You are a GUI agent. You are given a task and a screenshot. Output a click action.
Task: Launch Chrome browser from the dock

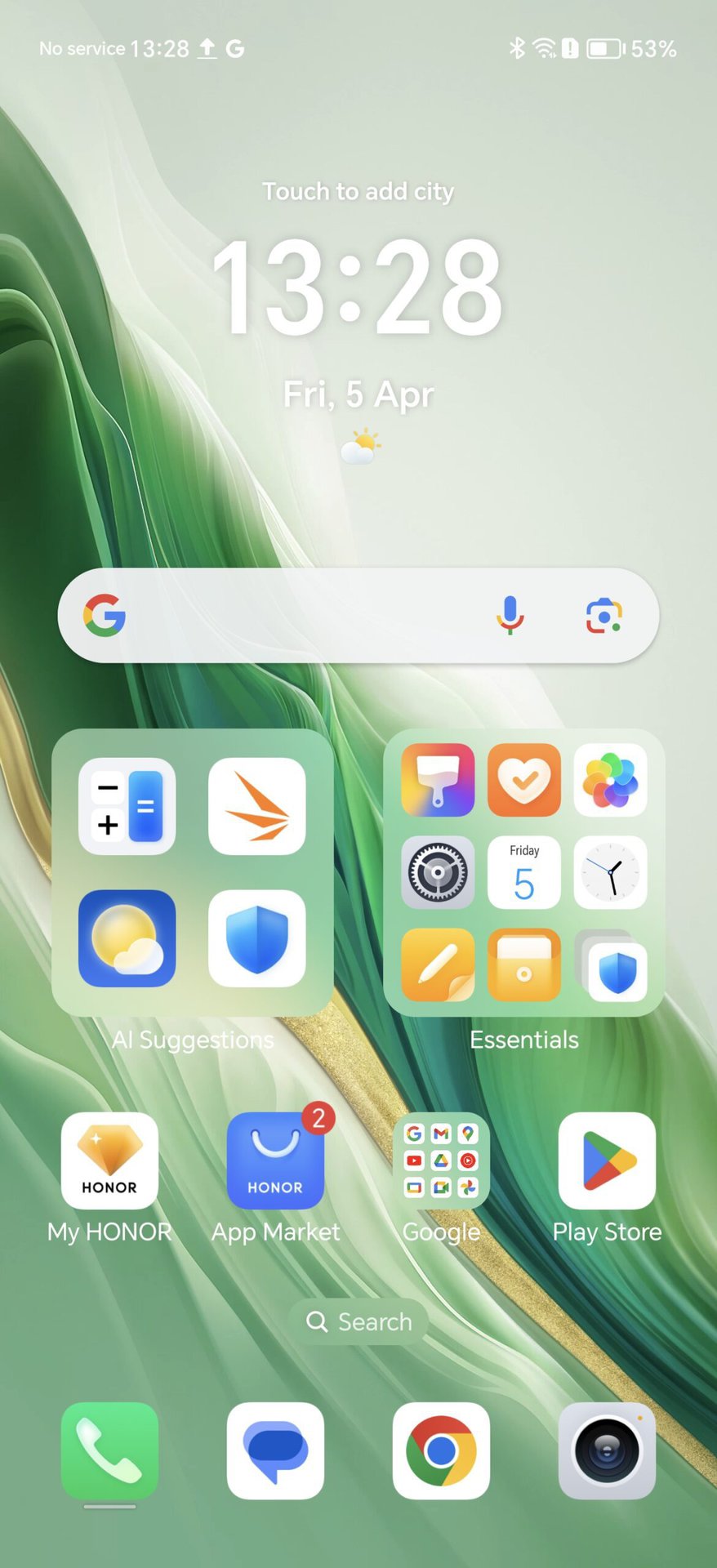point(441,1450)
